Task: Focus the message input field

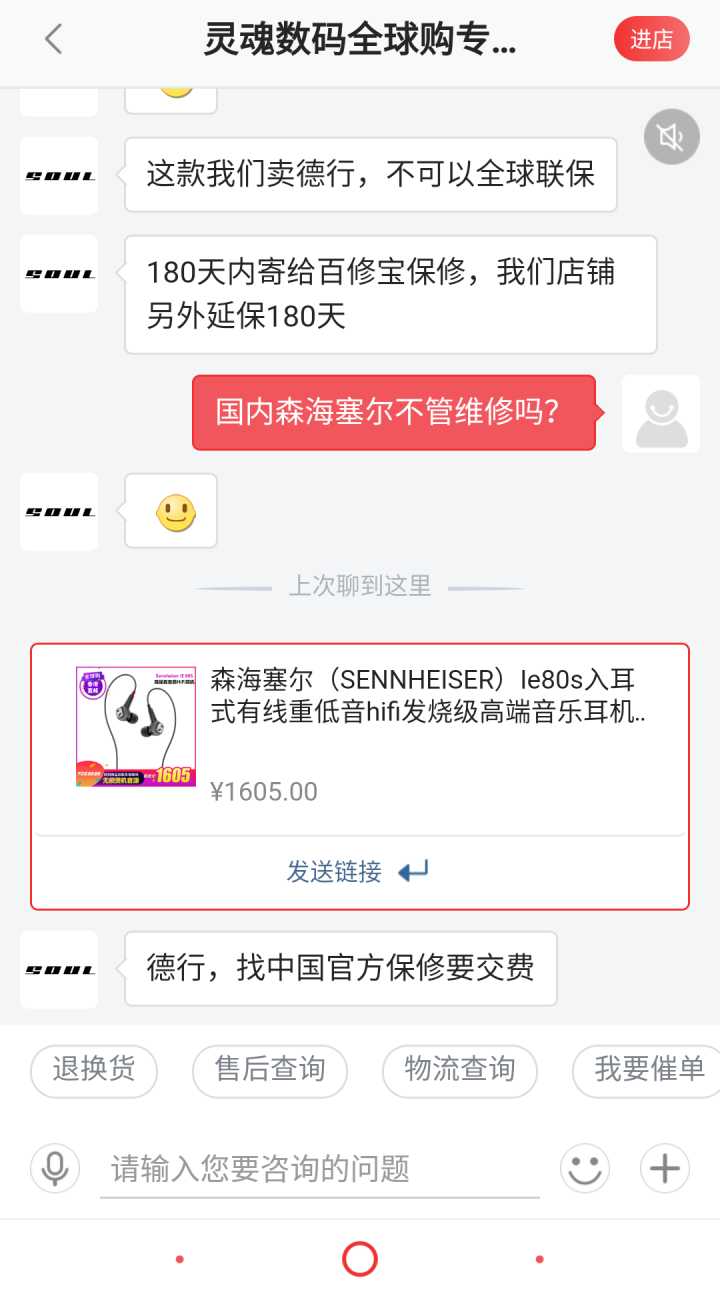Action: click(320, 1168)
